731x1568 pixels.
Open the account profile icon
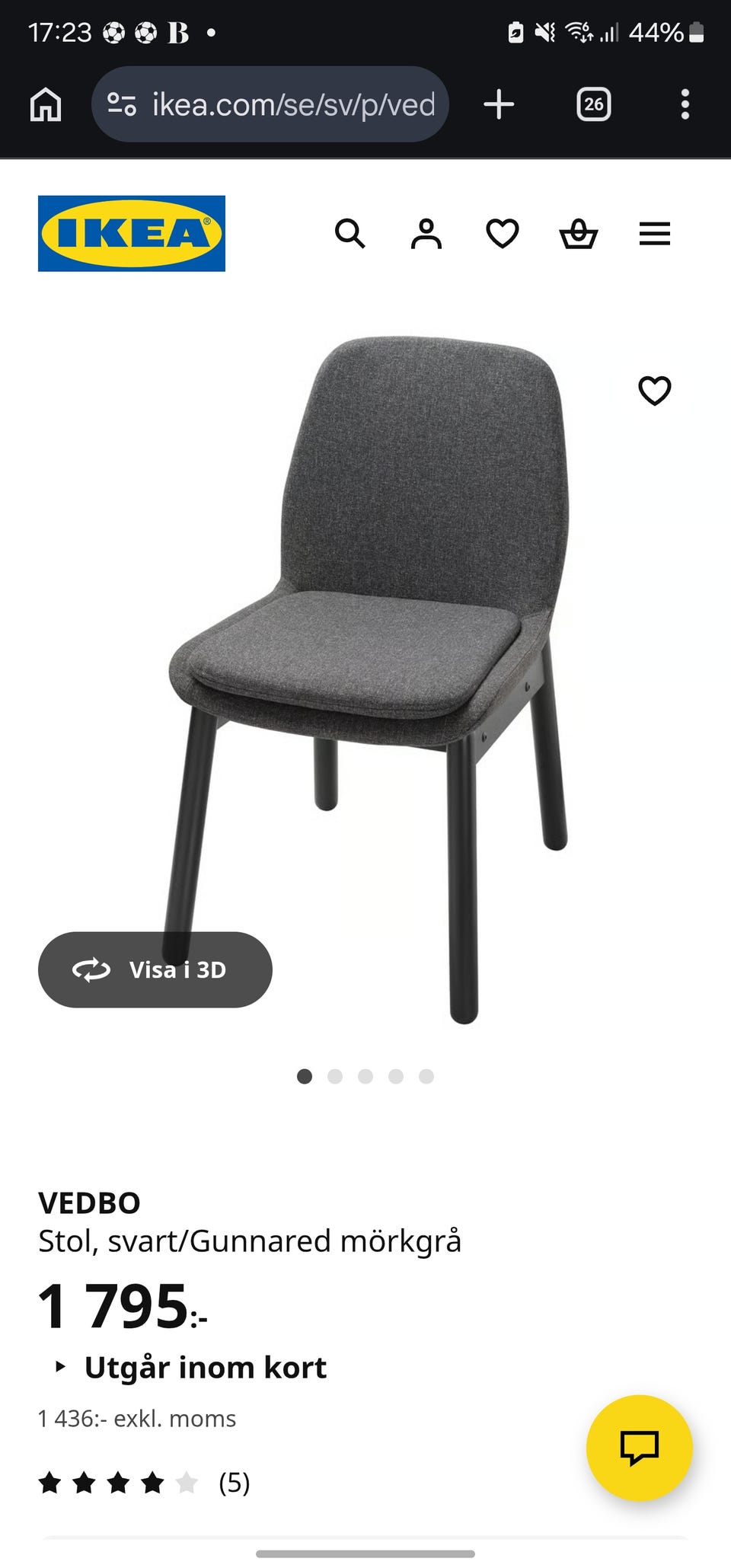[x=426, y=234]
